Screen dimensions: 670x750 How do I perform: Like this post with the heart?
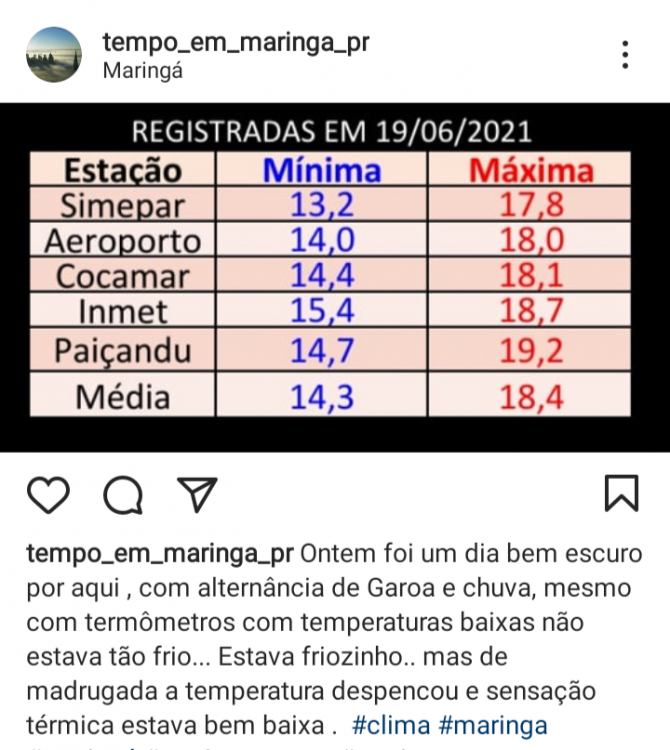coord(48,494)
